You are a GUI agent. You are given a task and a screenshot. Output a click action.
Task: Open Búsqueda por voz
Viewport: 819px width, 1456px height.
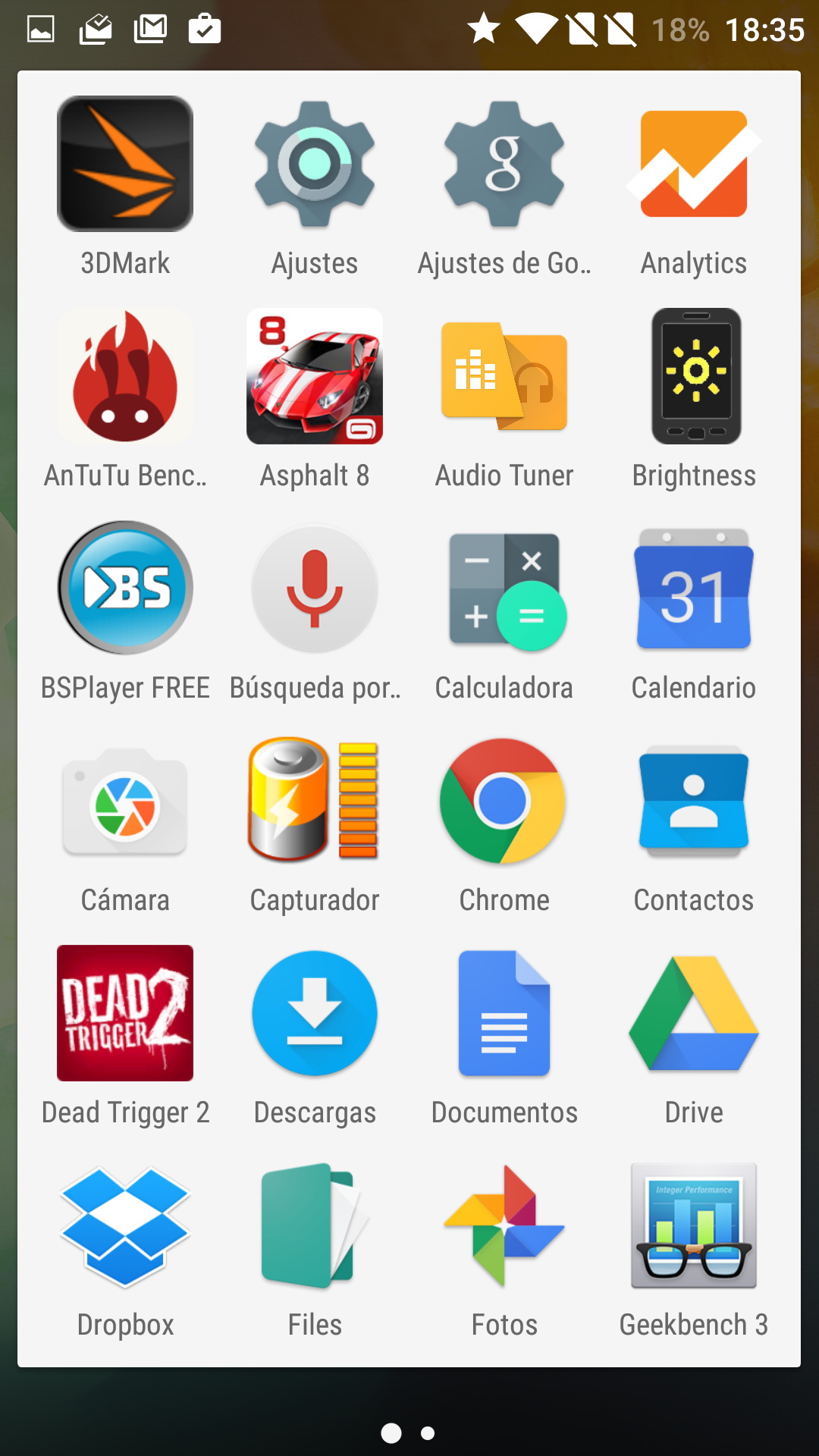(x=315, y=588)
